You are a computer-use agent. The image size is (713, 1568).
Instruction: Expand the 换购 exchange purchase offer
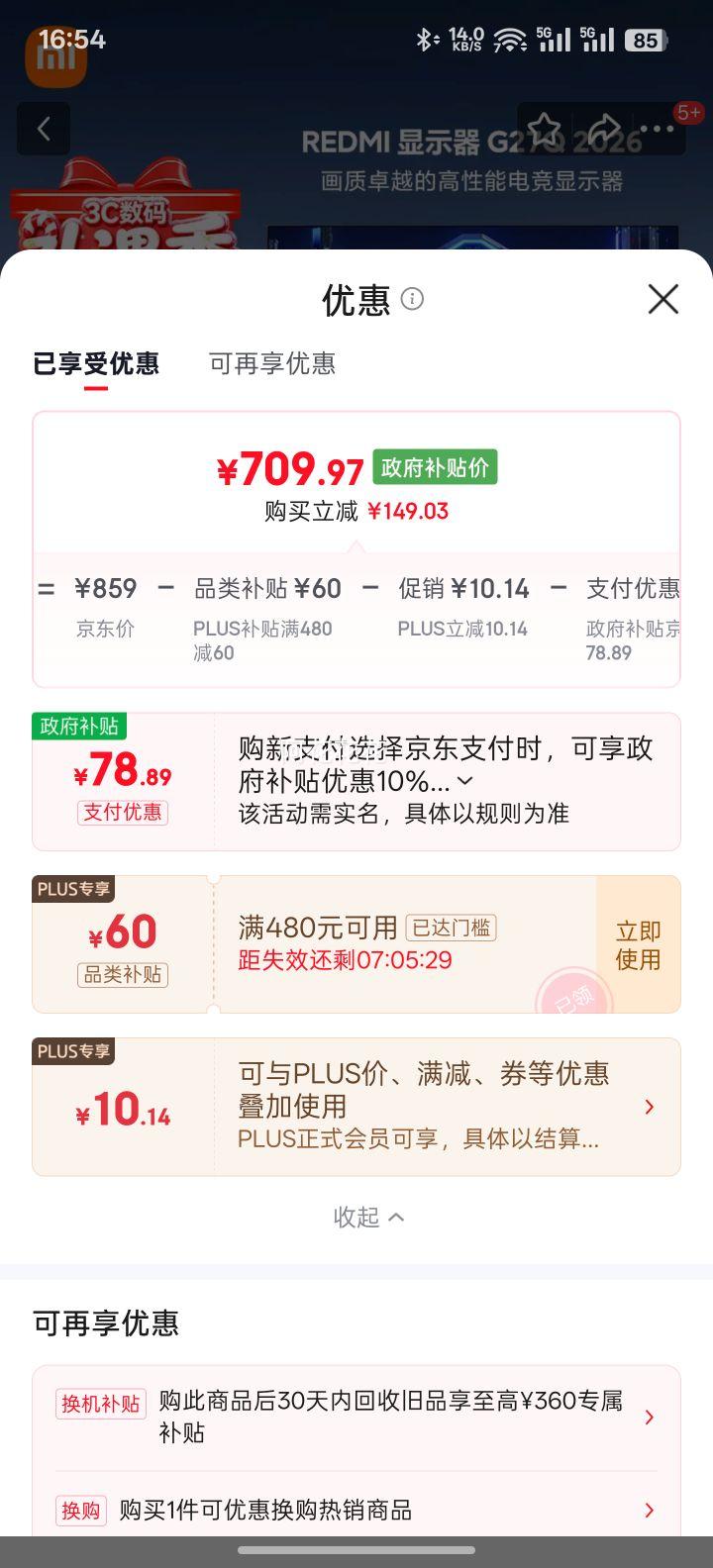pos(649,1511)
